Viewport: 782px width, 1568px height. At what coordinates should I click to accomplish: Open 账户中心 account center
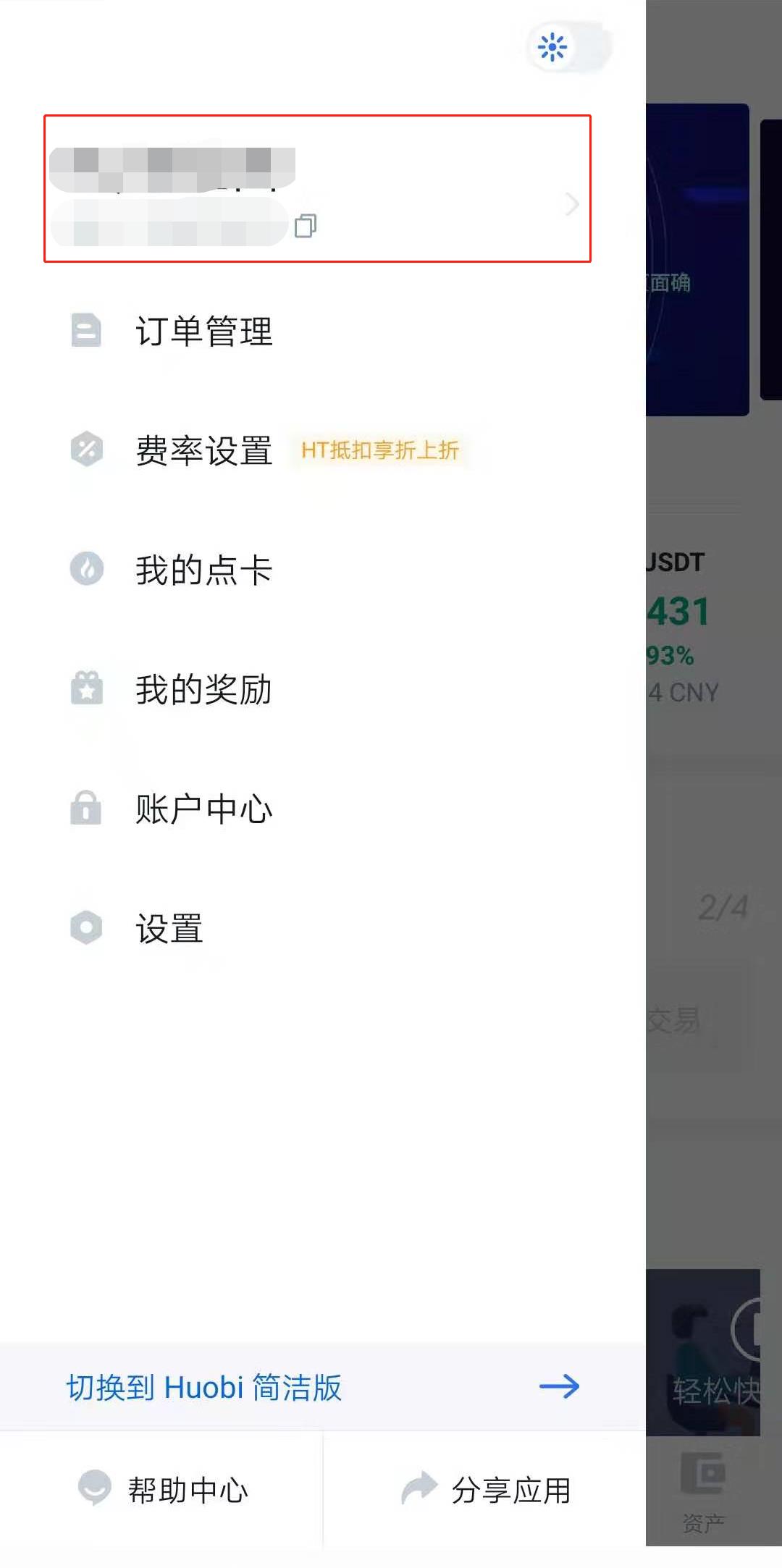(x=322, y=809)
